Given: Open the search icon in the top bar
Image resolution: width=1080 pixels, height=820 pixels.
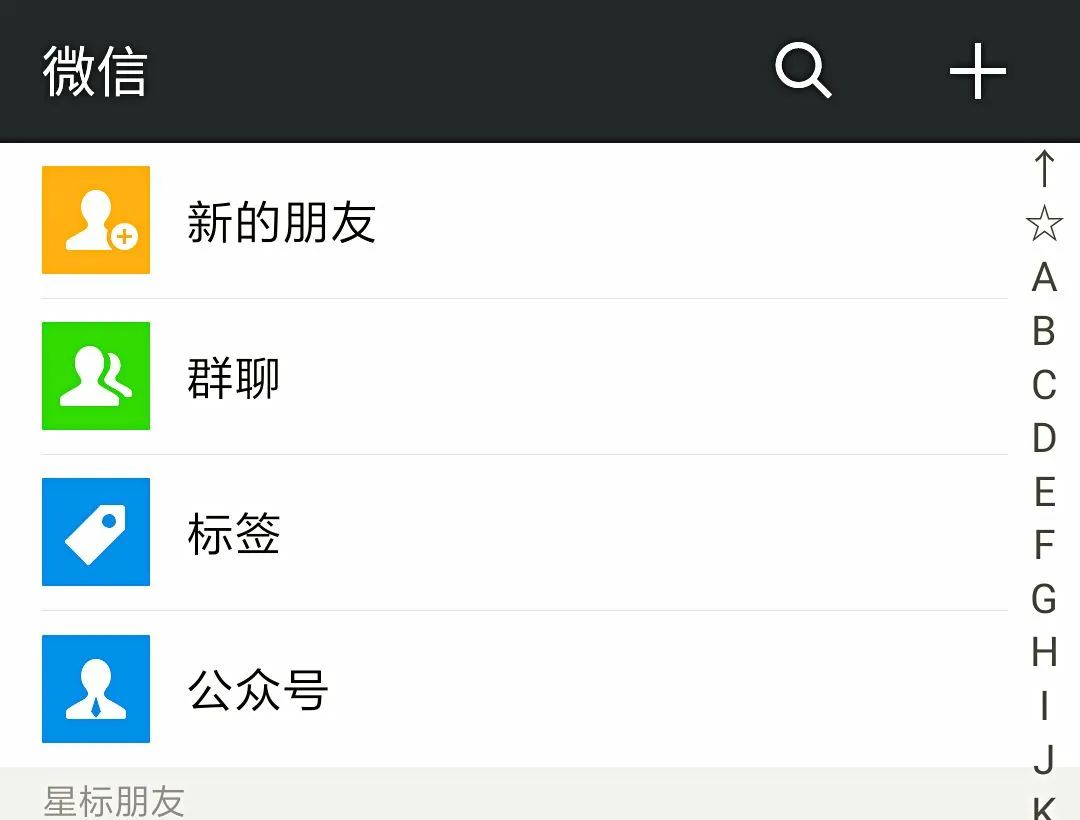Looking at the screenshot, I should point(803,71).
